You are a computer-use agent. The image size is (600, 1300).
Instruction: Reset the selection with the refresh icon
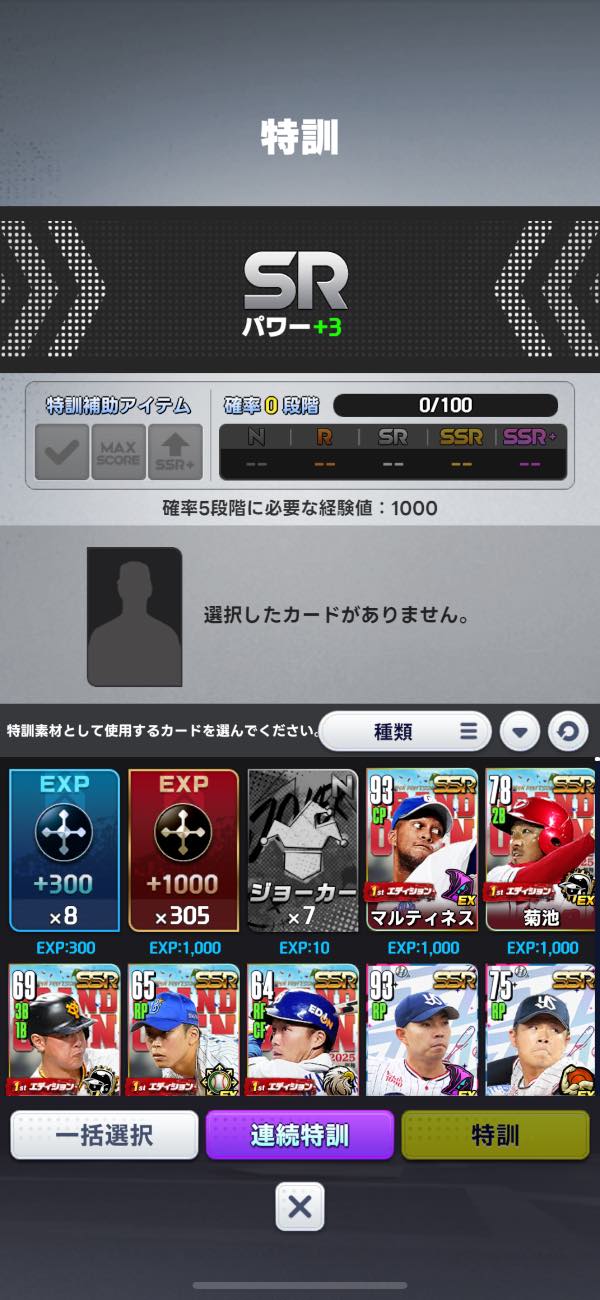point(568,731)
